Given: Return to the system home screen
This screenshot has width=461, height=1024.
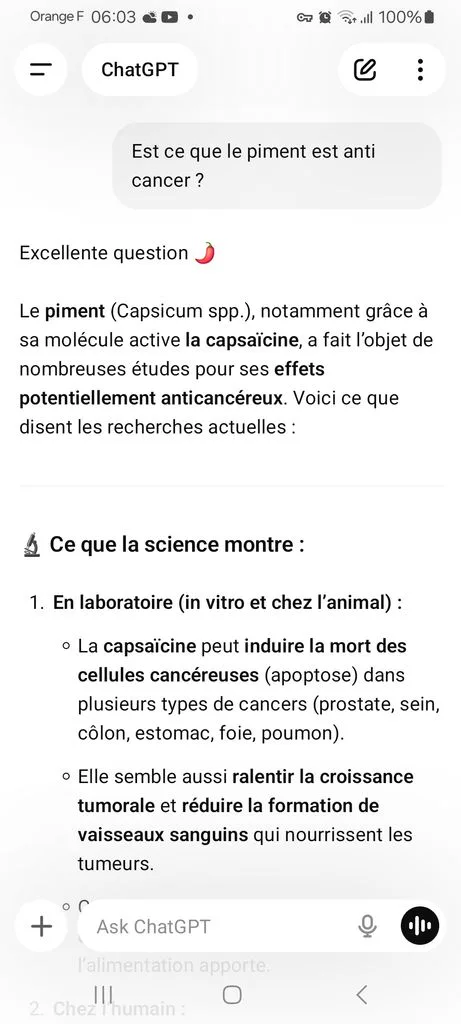Looking at the screenshot, I should [231, 995].
